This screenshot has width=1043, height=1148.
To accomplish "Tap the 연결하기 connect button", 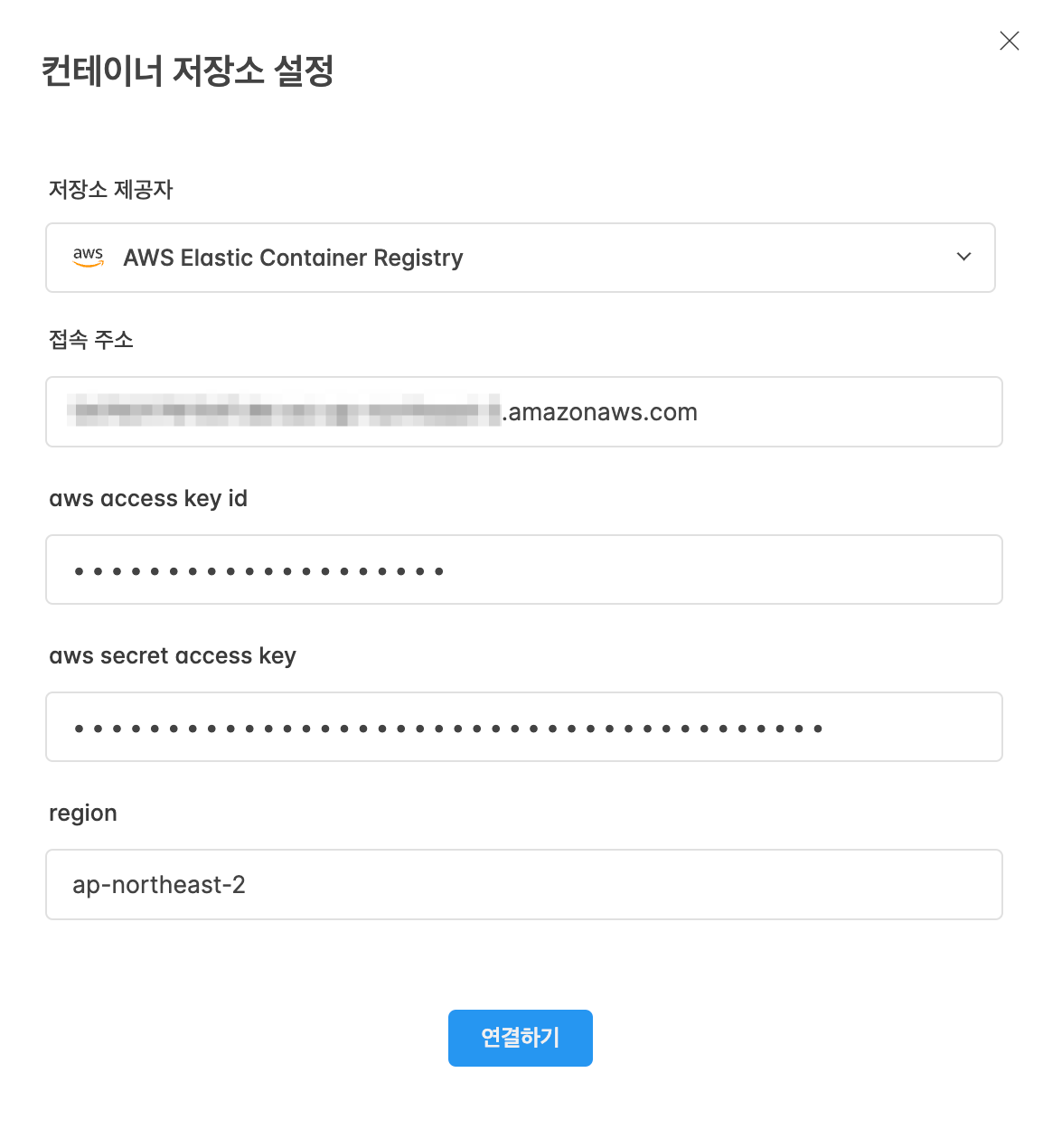I will point(520,1038).
